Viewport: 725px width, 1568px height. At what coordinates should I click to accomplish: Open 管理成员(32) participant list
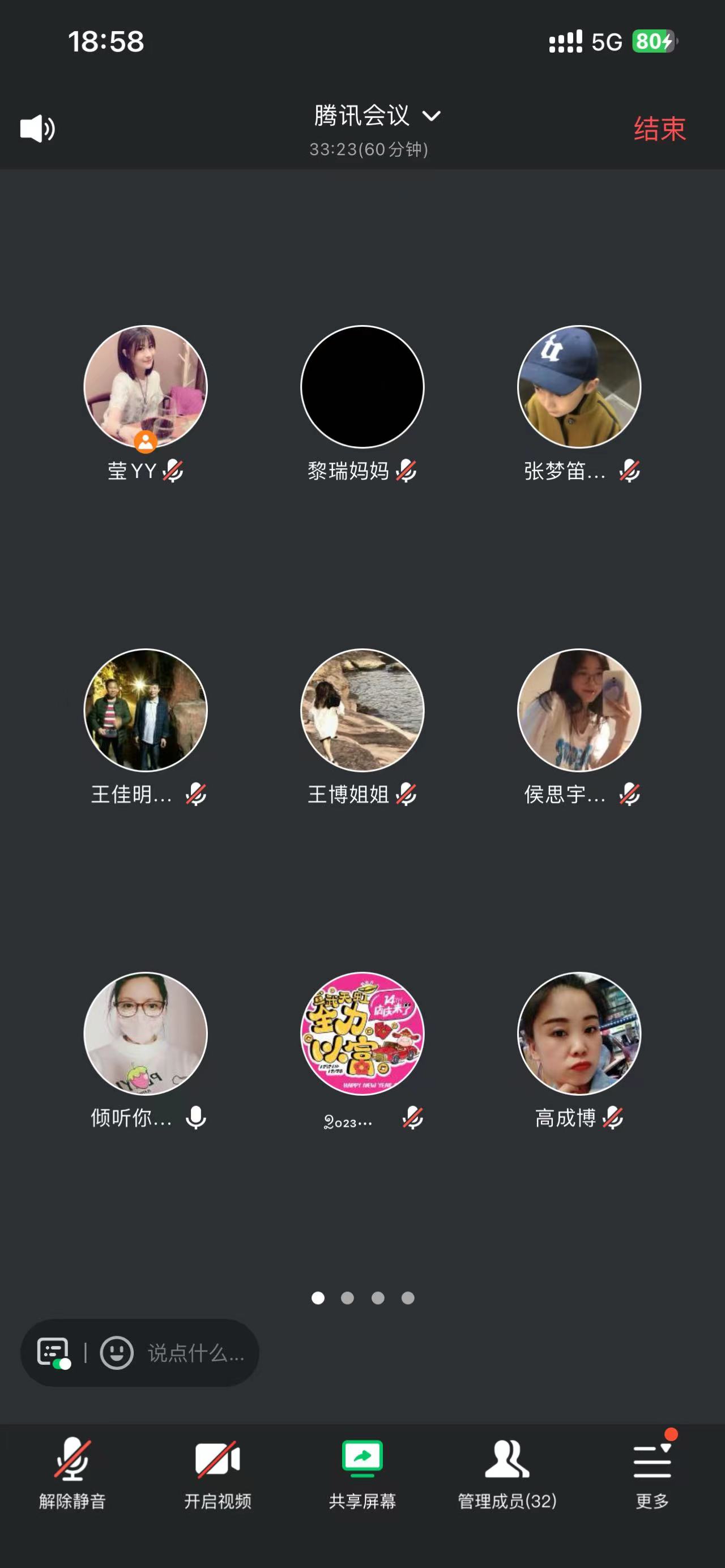point(507,1473)
